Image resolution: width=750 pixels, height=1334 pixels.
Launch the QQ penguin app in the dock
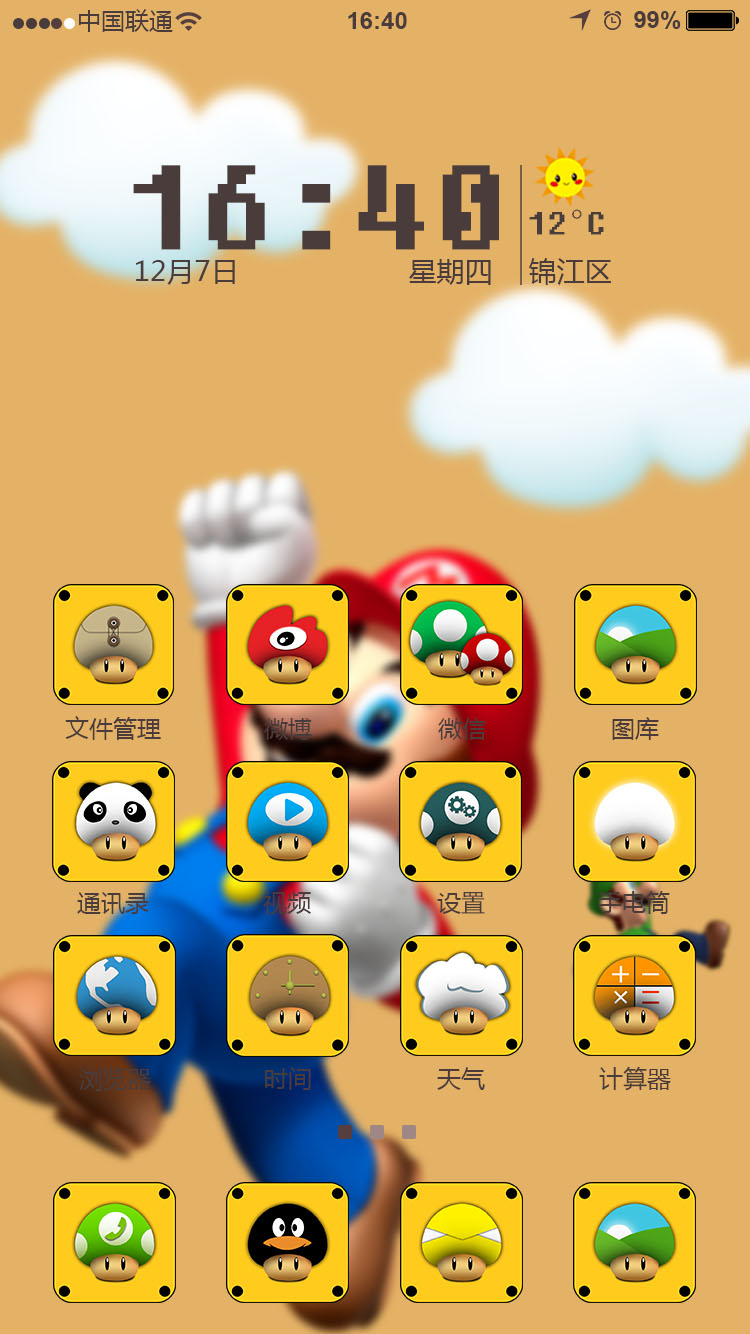287,1242
